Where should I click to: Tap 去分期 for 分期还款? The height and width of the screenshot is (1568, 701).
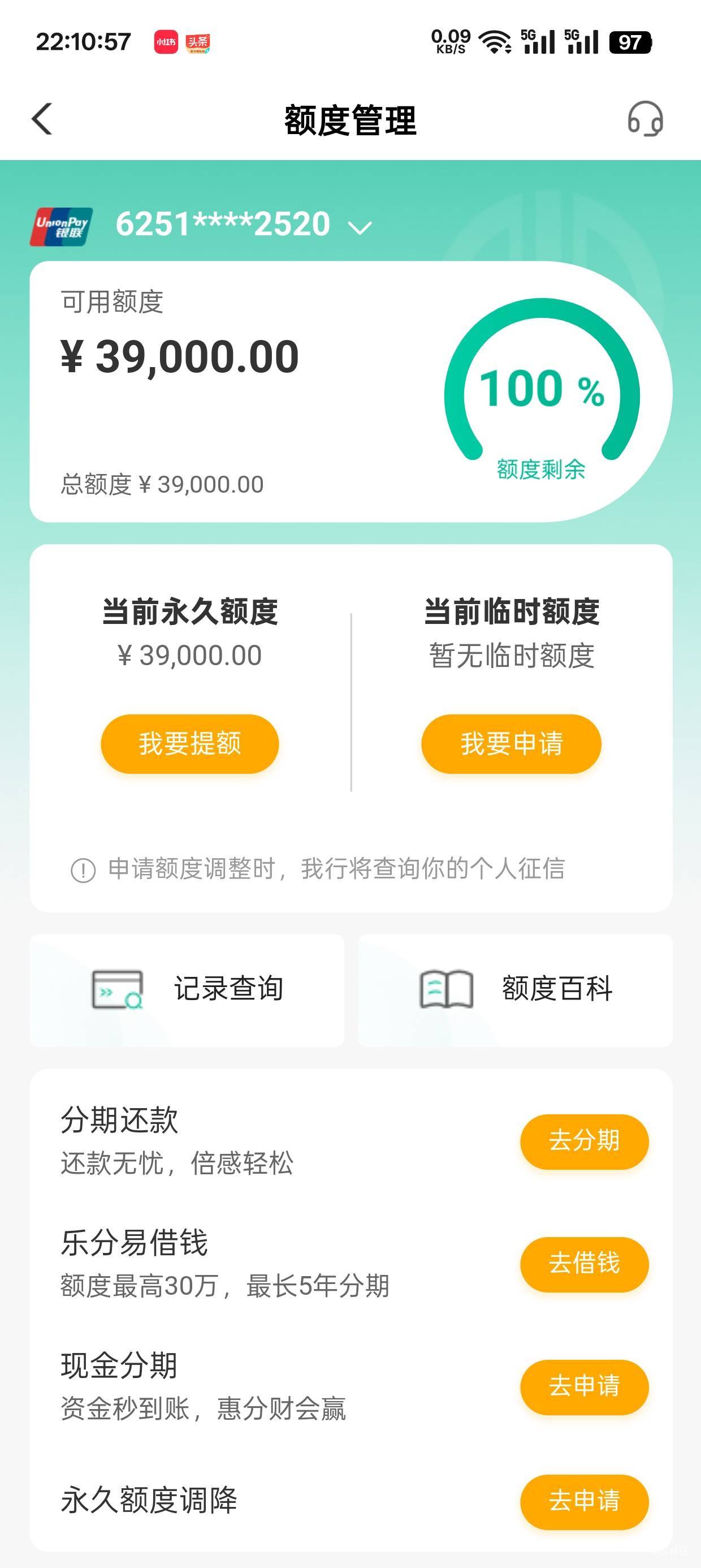584,1141
